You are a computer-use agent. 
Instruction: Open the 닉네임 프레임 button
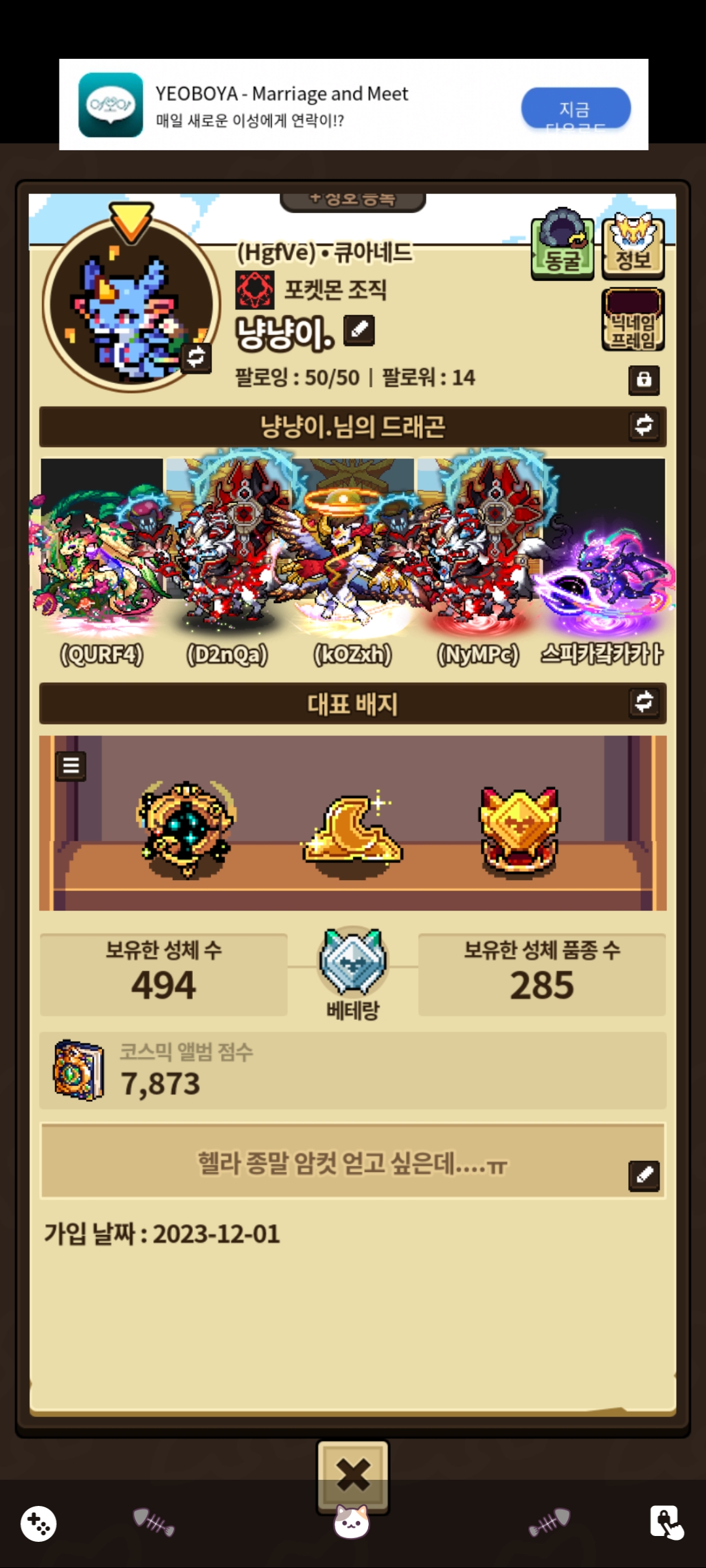tap(633, 320)
